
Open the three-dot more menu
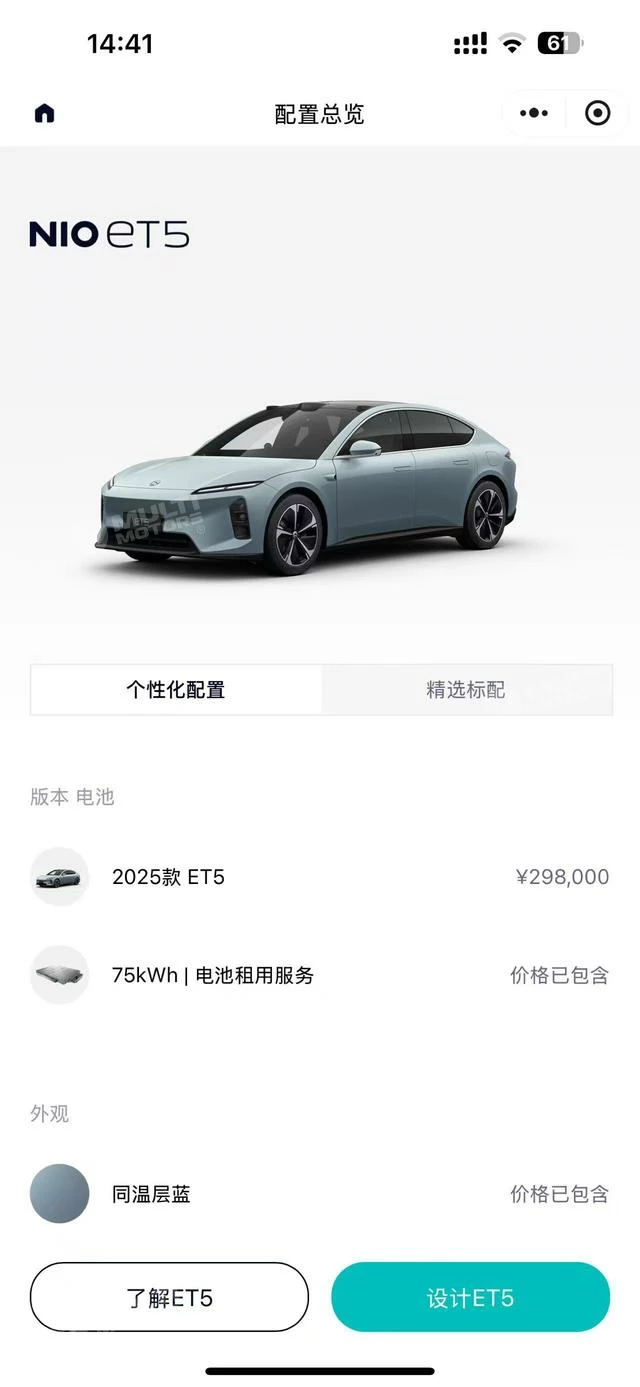(x=534, y=113)
